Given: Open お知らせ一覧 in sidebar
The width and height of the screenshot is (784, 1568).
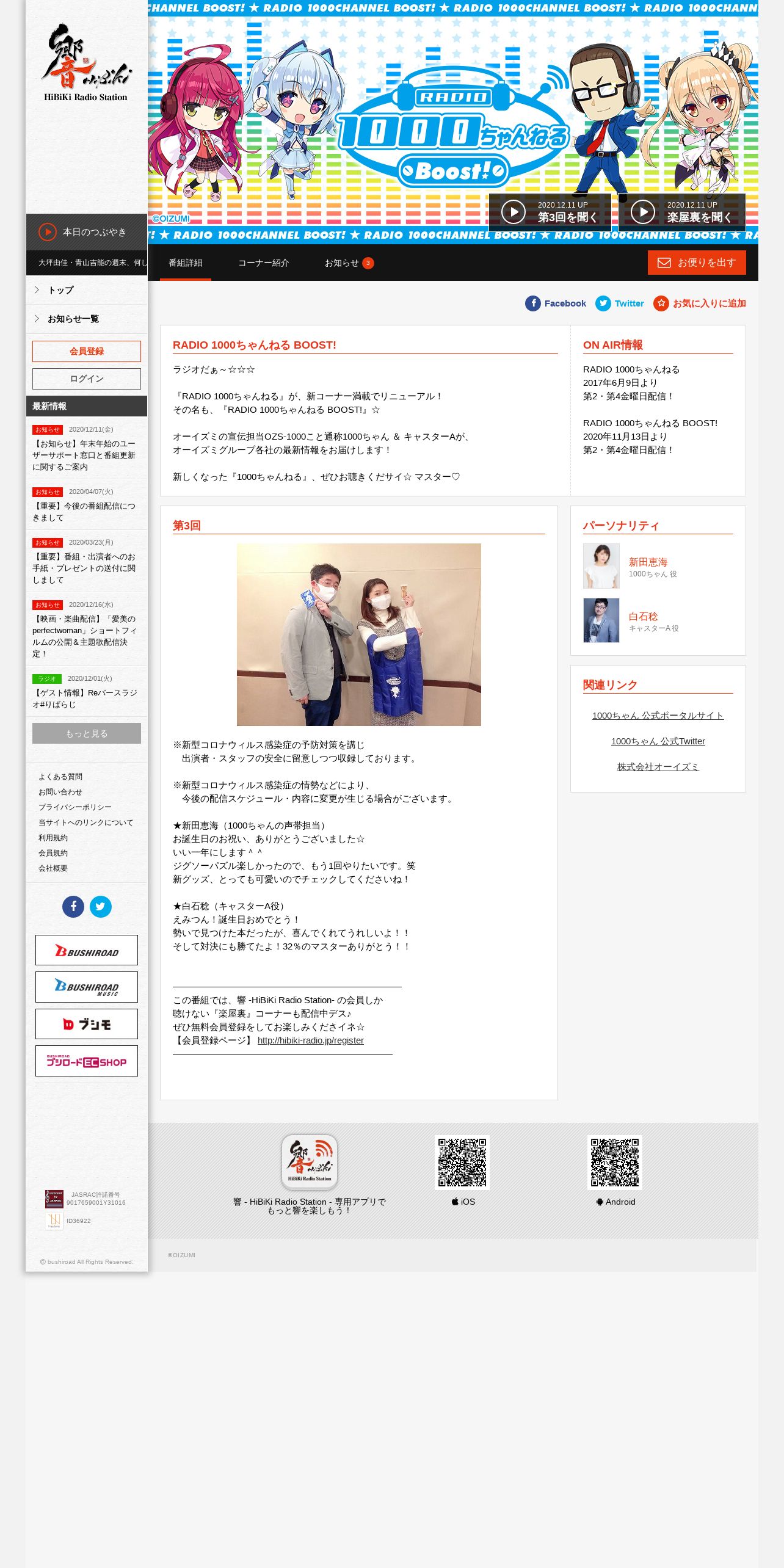Looking at the screenshot, I should tap(87, 319).
